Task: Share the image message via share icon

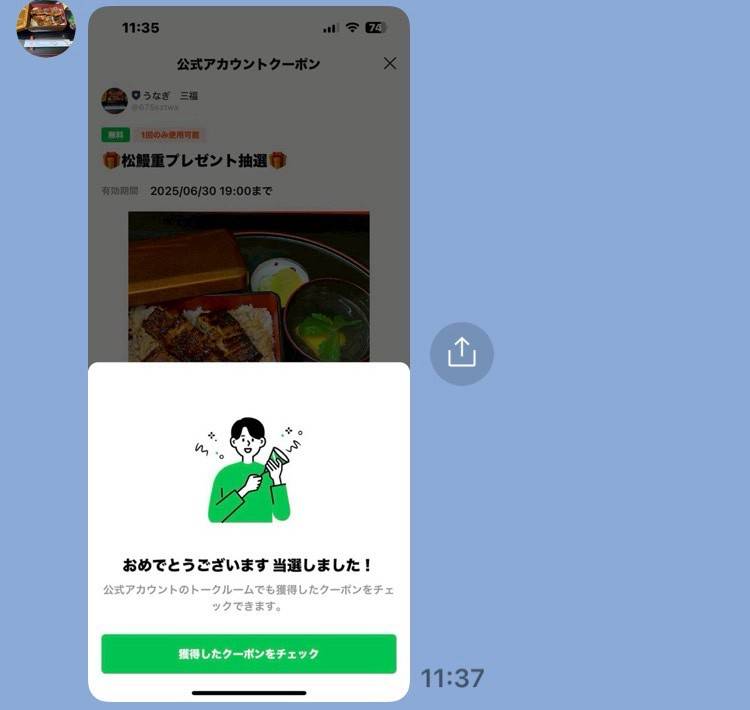Action: tap(461, 353)
